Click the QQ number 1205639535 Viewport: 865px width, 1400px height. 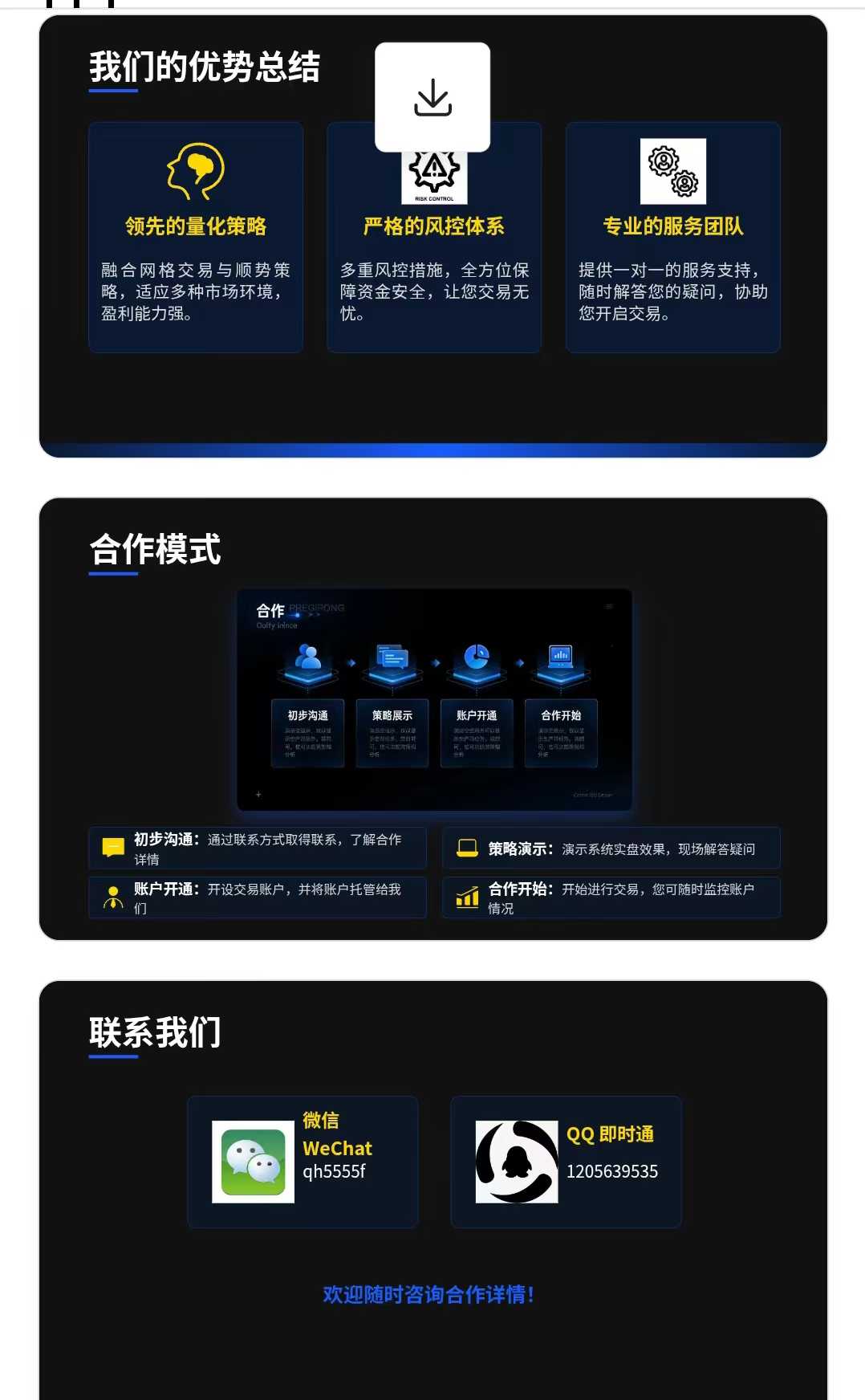click(611, 1172)
